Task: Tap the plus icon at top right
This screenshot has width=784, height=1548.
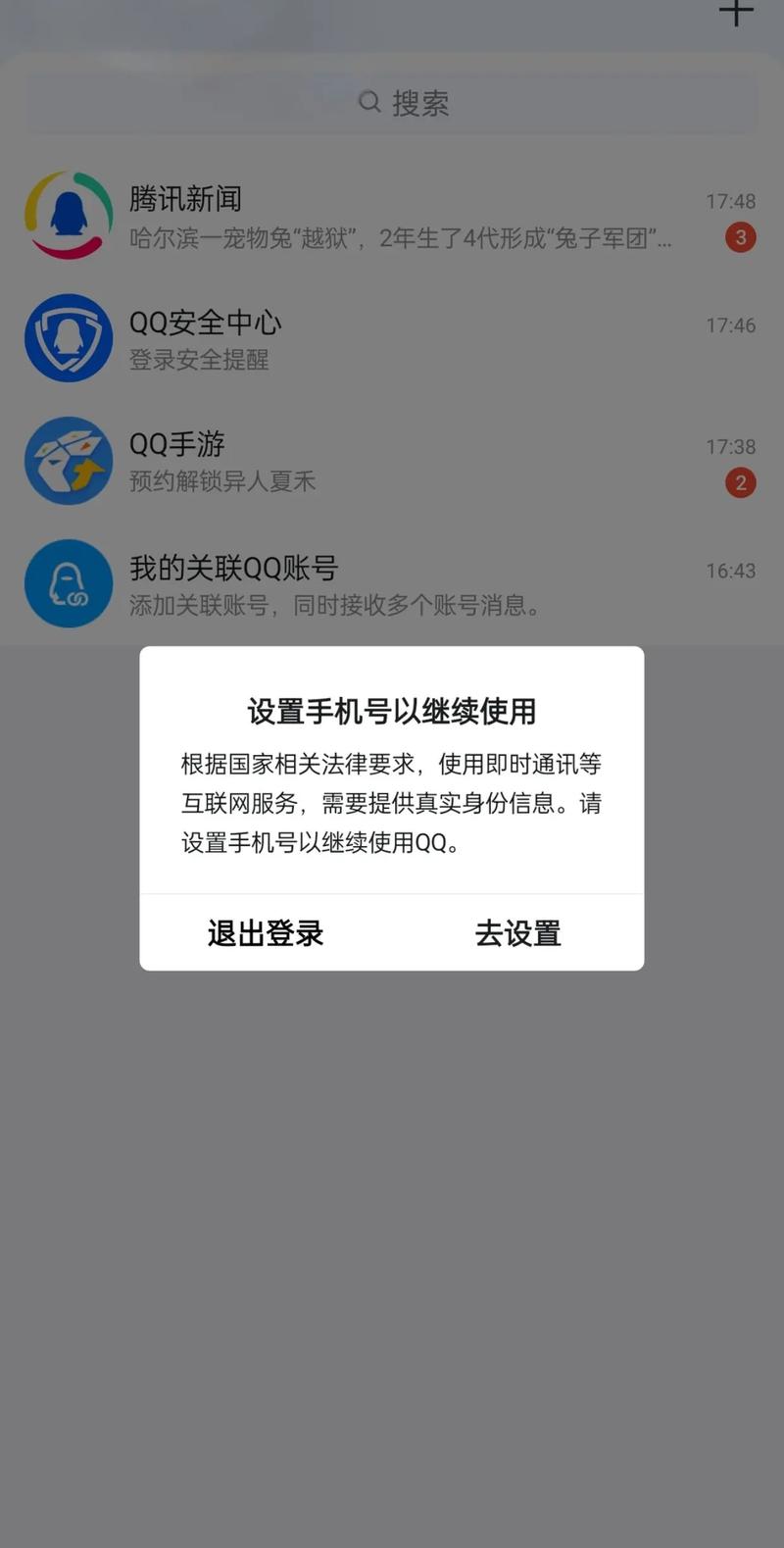Action: point(735,14)
